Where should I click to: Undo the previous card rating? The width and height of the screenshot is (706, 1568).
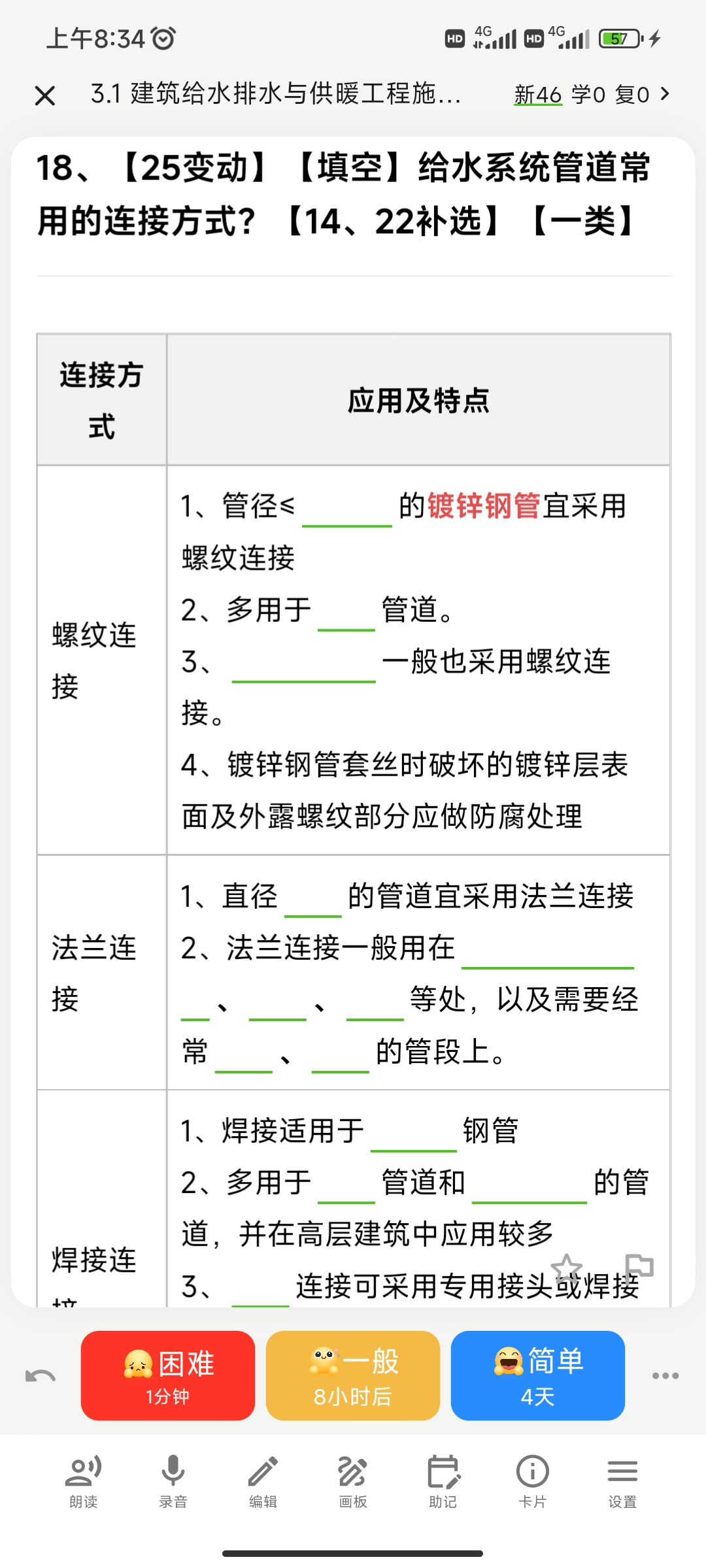(x=41, y=1376)
